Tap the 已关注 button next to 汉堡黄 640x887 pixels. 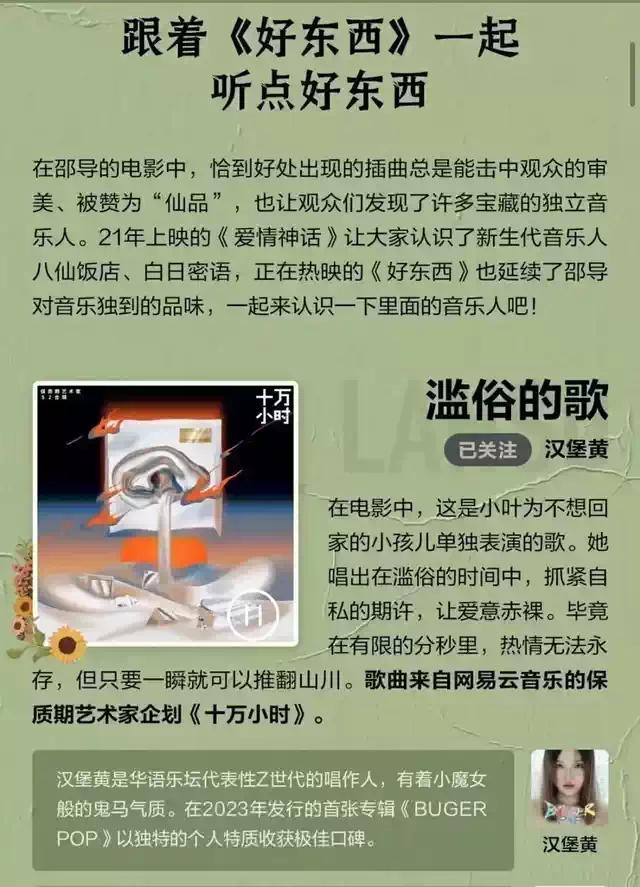pyautogui.click(x=487, y=449)
